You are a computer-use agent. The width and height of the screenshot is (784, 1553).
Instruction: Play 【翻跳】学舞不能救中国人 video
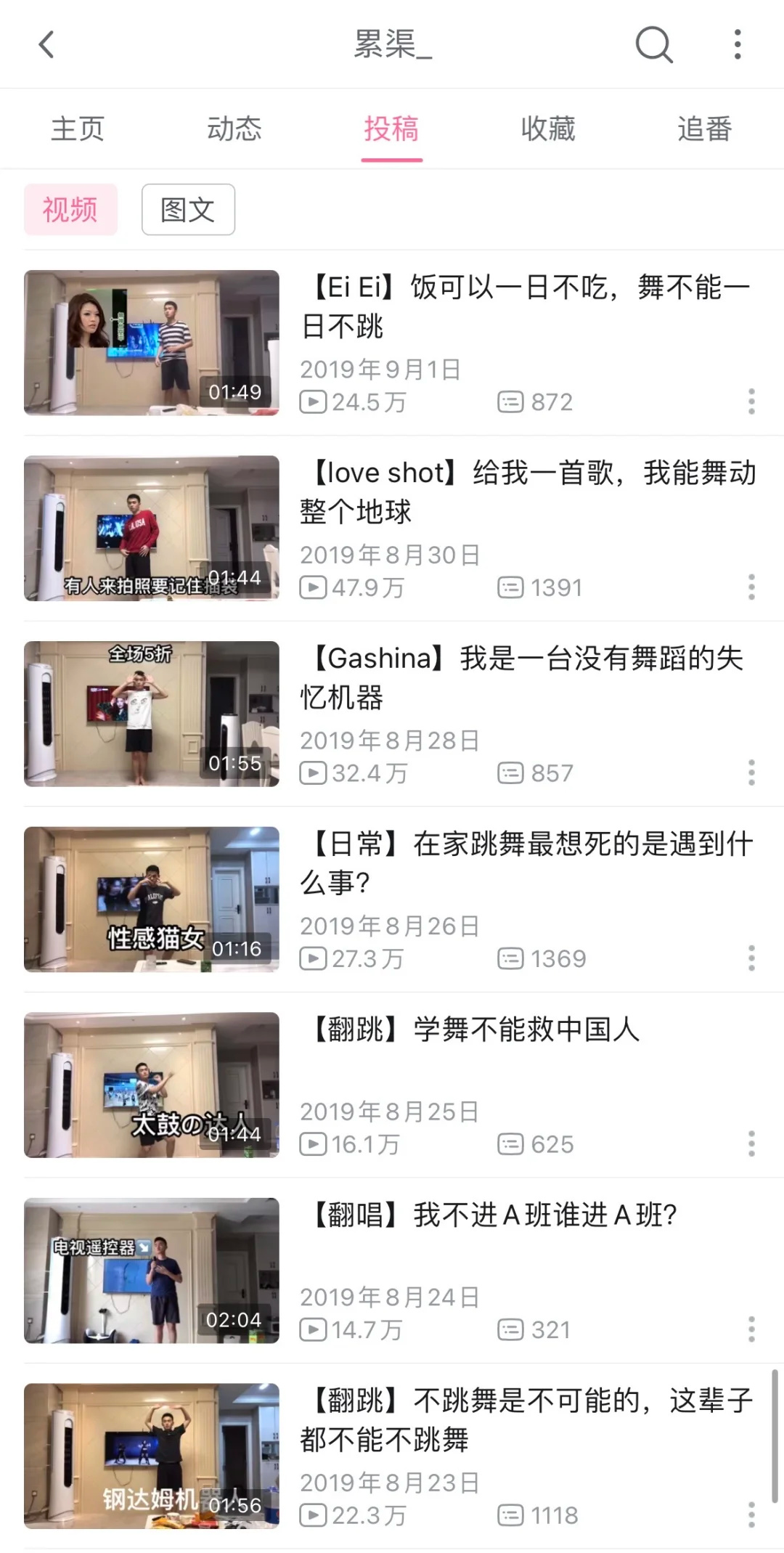point(152,1085)
